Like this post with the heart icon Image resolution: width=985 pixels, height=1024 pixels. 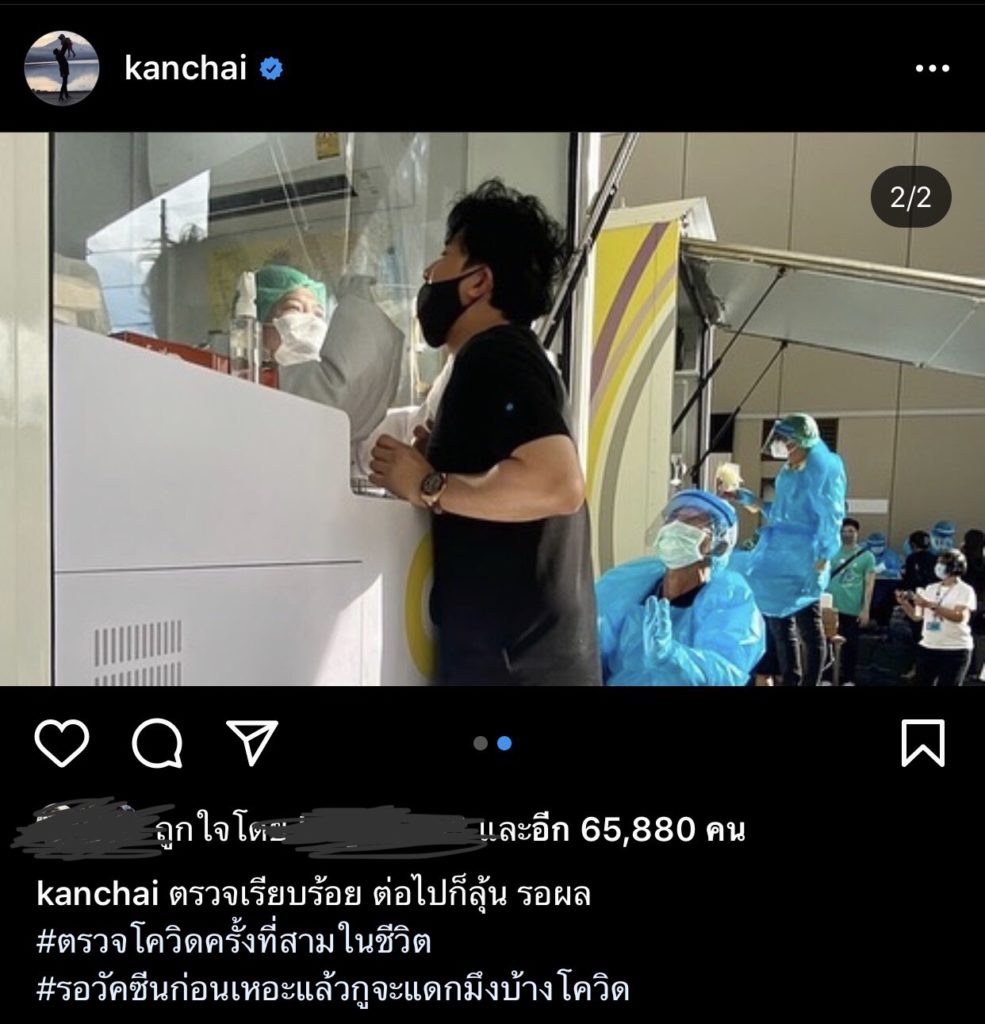tap(62, 743)
